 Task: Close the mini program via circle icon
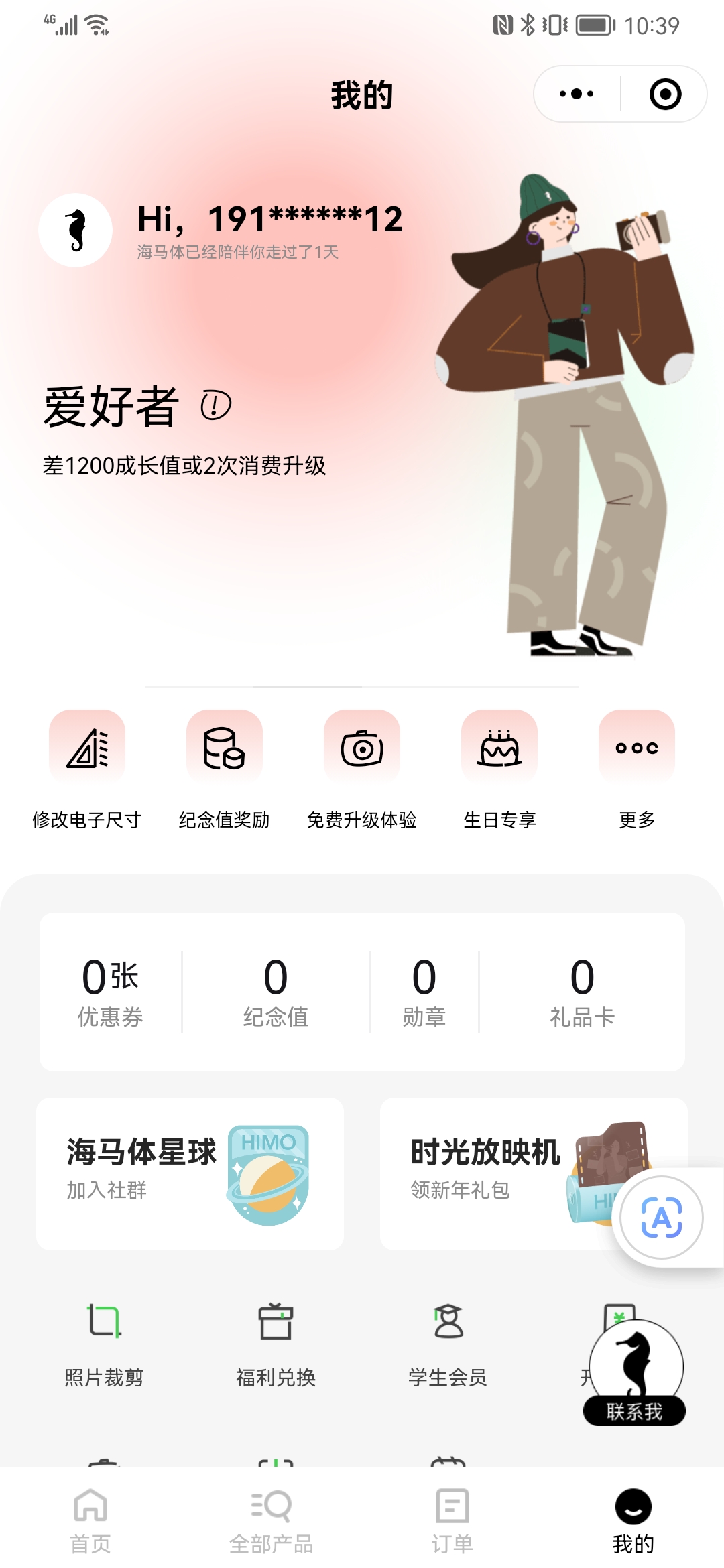665,94
